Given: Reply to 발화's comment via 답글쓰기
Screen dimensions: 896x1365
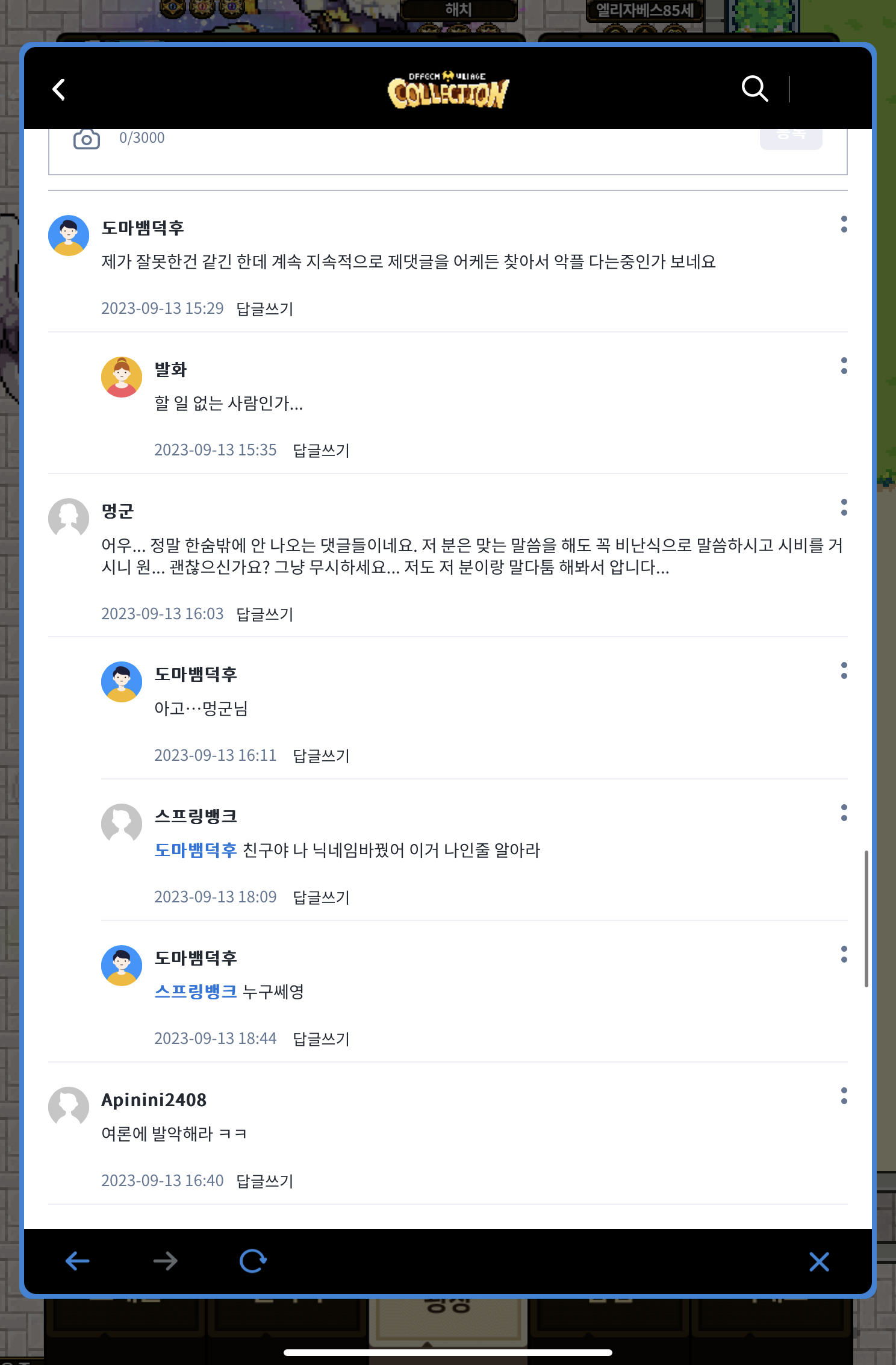Looking at the screenshot, I should coord(321,450).
